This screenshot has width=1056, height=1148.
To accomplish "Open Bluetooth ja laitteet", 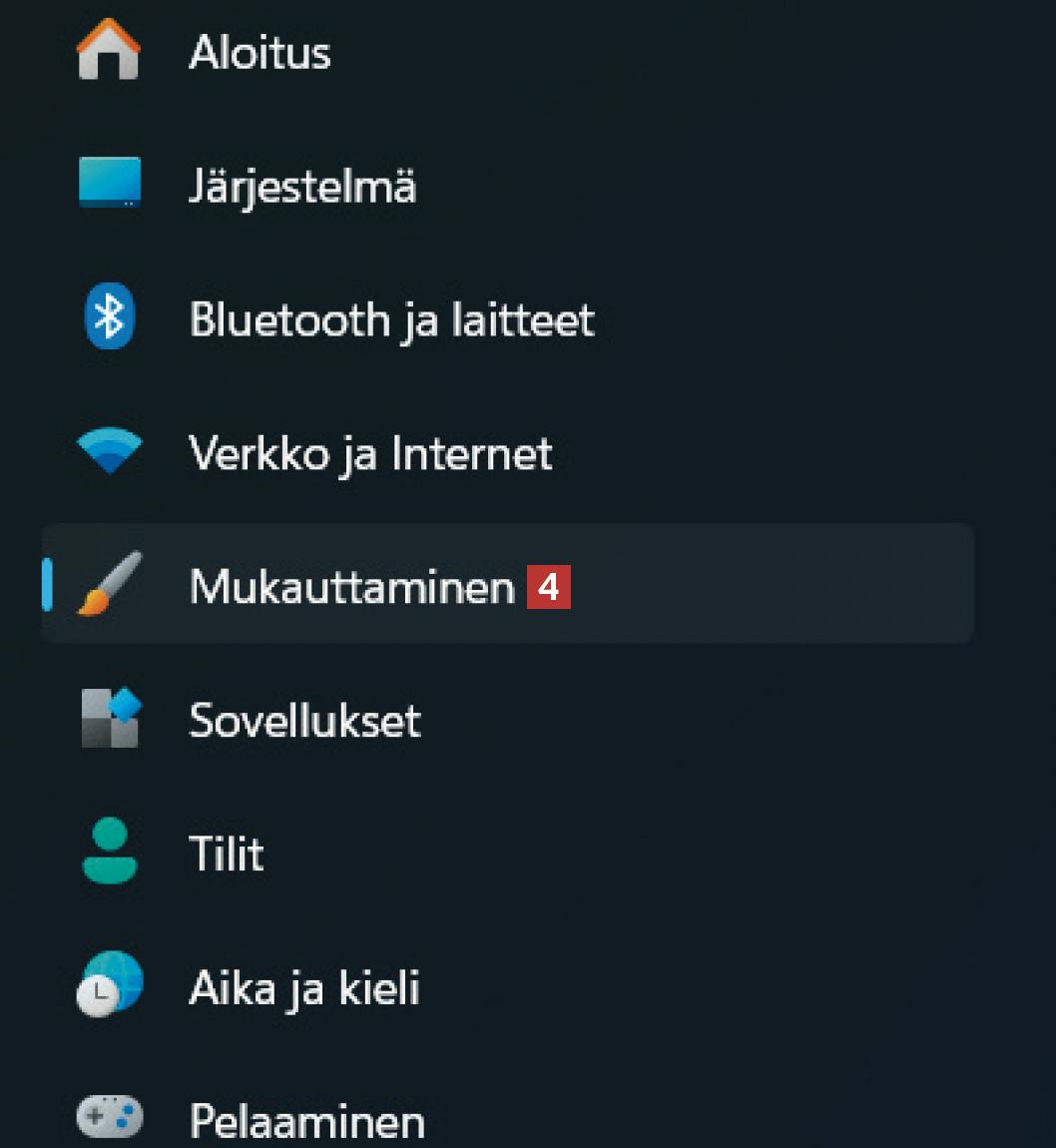I will pos(391,320).
